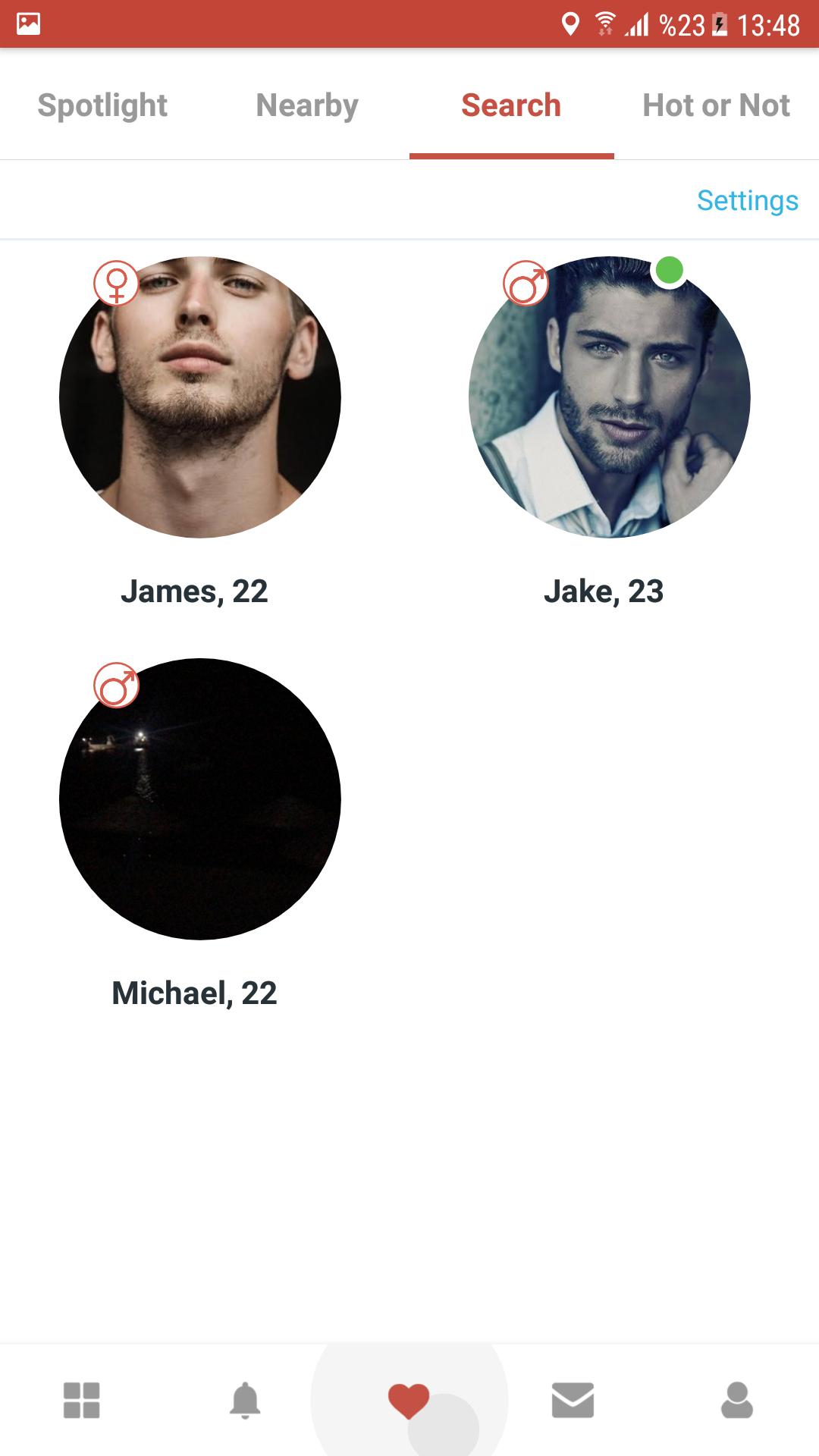Select the Search tab
Viewport: 819px width, 1456px height.
(511, 105)
